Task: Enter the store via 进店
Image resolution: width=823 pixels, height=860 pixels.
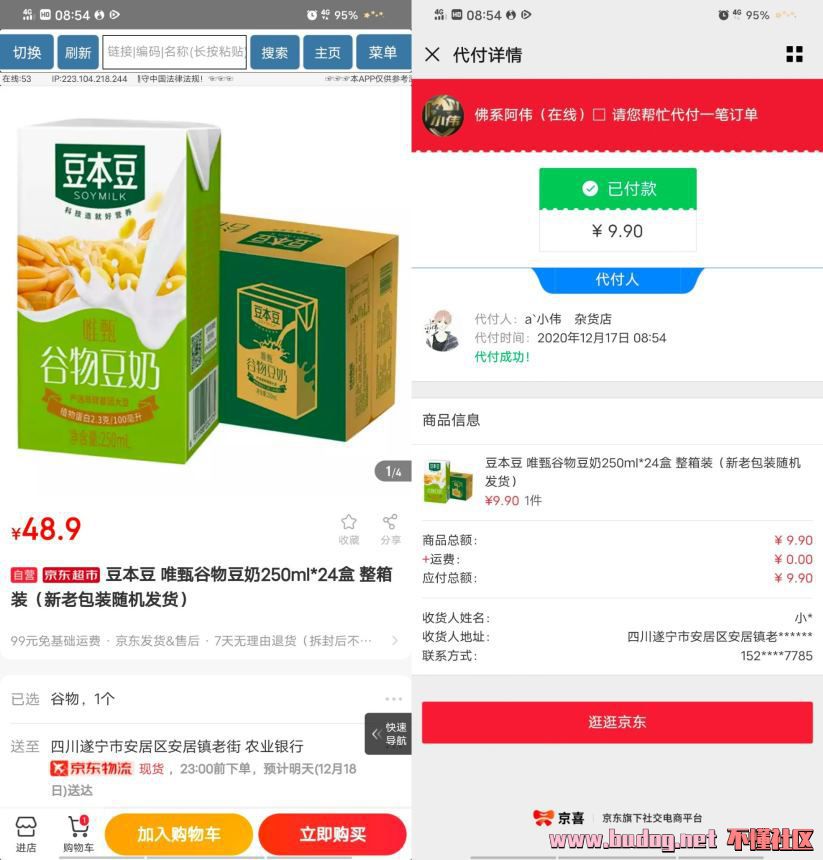Action: coord(26,834)
